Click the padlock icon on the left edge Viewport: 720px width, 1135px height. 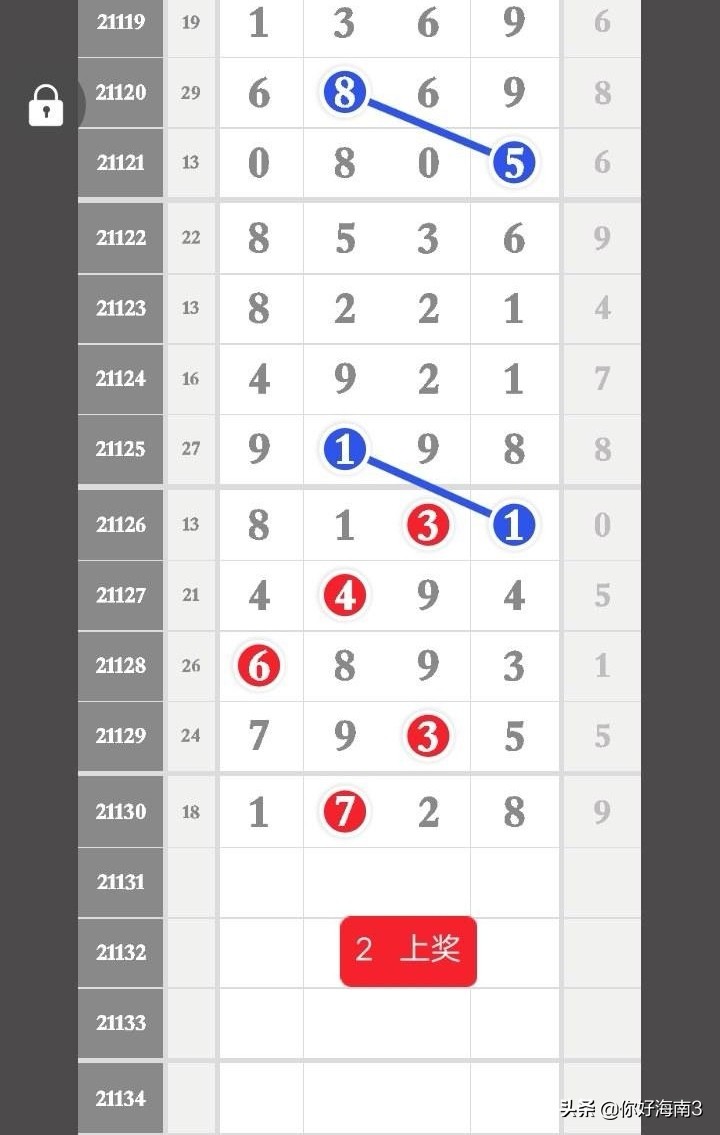[45, 106]
